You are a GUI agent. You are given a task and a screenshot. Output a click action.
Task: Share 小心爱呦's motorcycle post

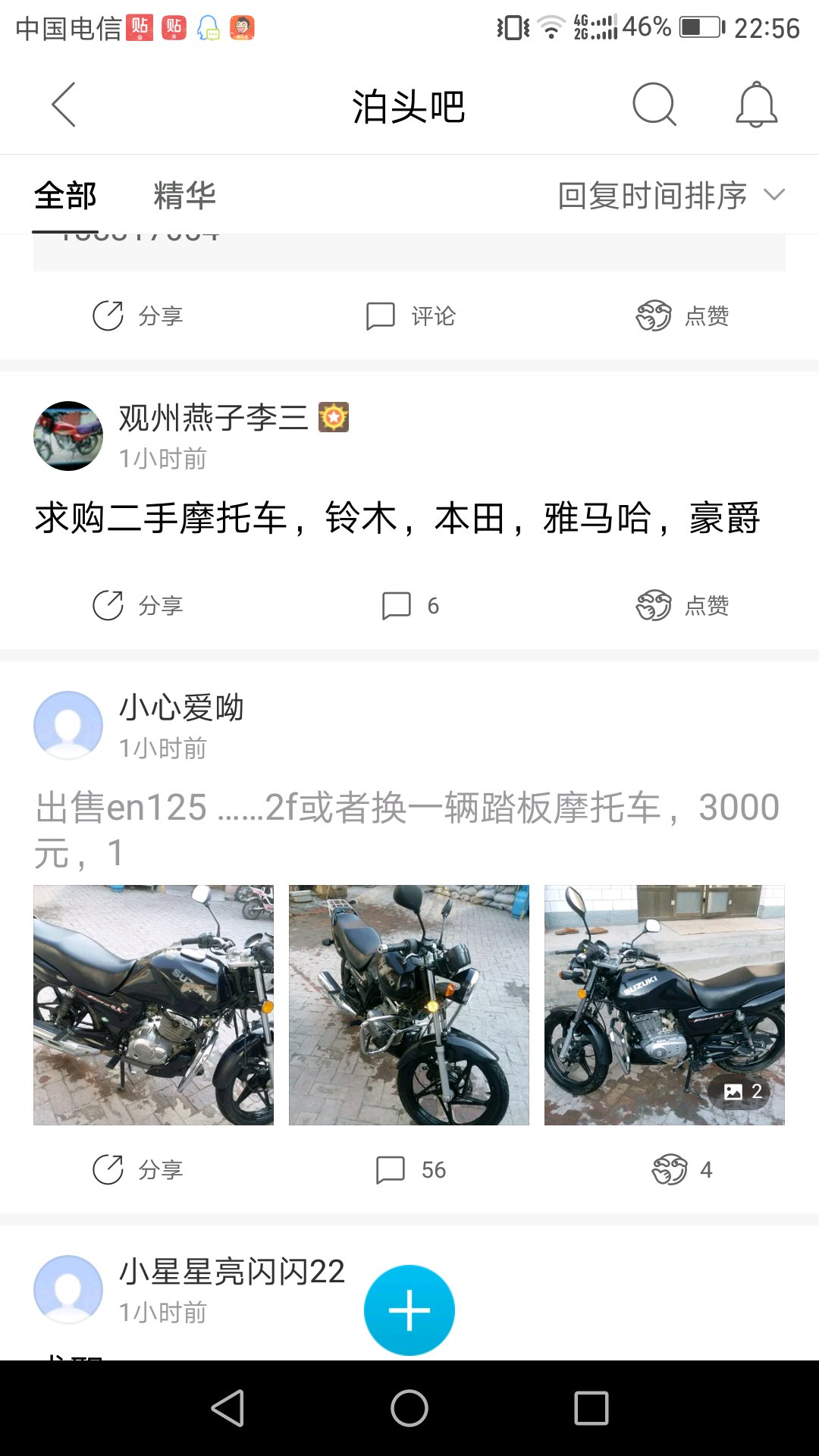click(138, 1170)
